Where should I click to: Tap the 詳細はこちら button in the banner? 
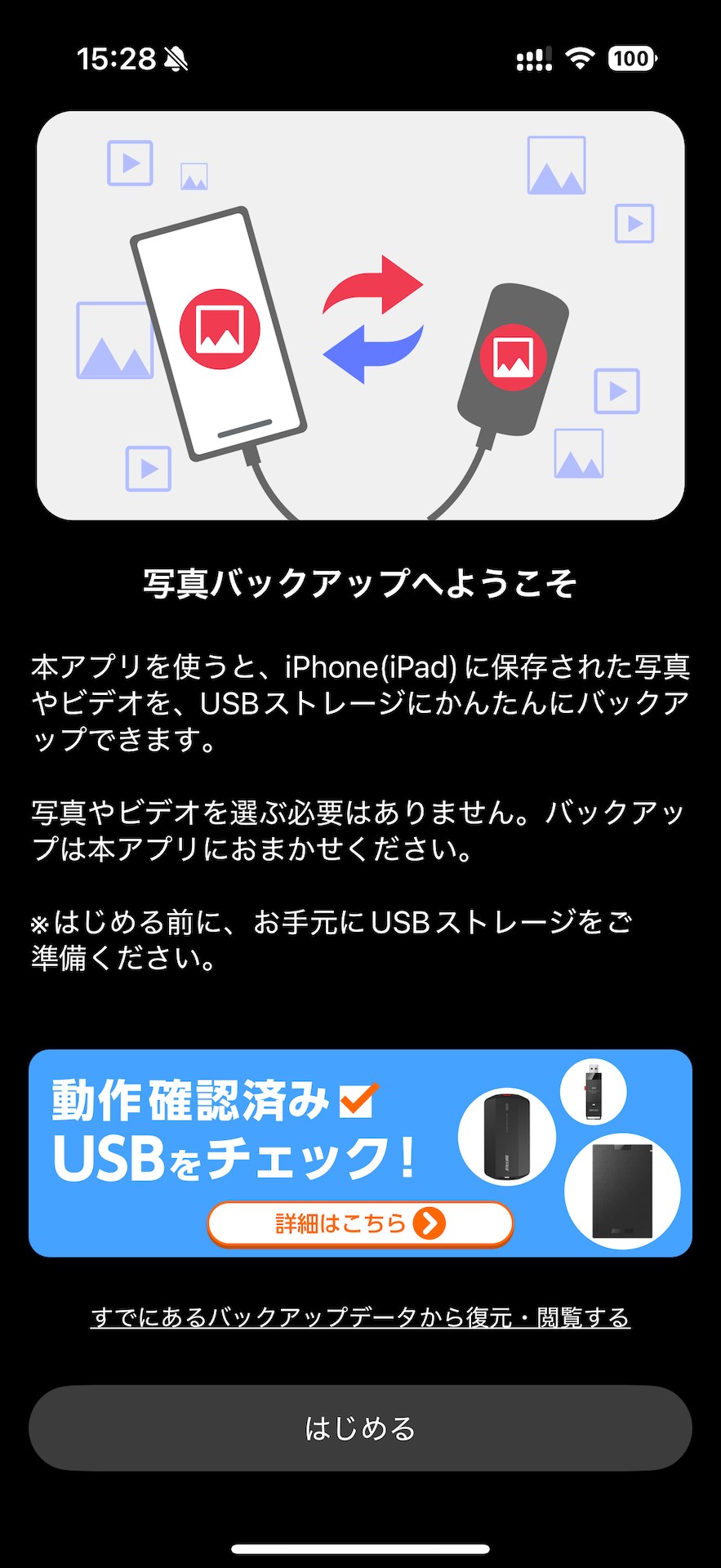[360, 1223]
